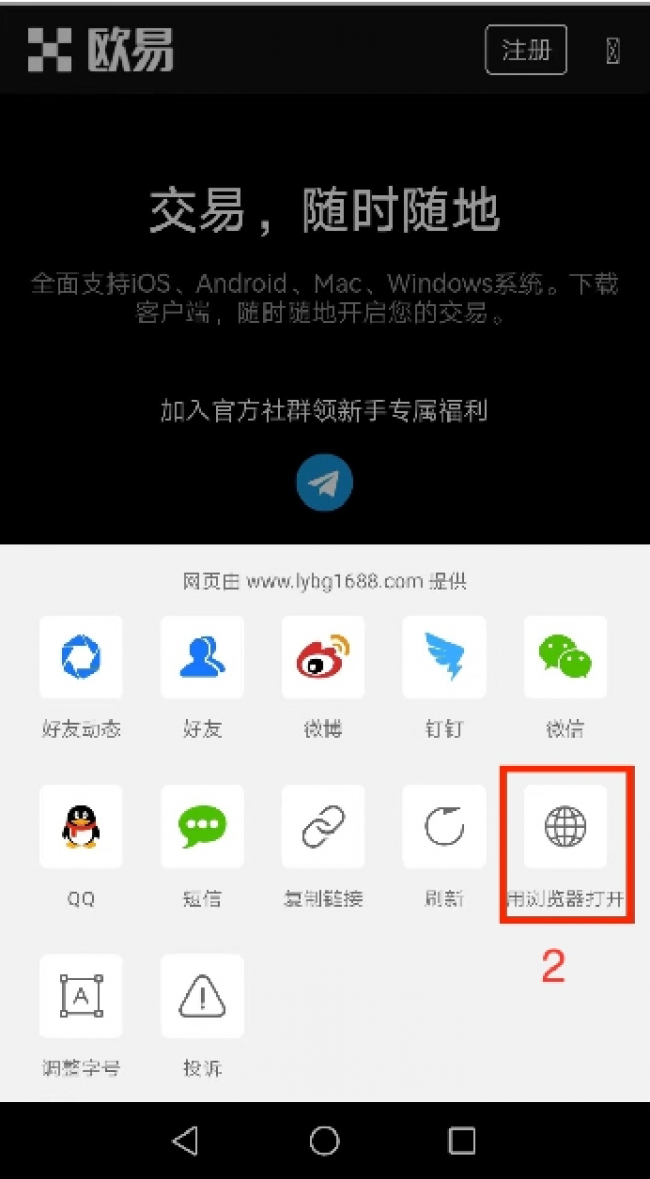Send link by 短信
650x1179 pixels.
coord(202,826)
